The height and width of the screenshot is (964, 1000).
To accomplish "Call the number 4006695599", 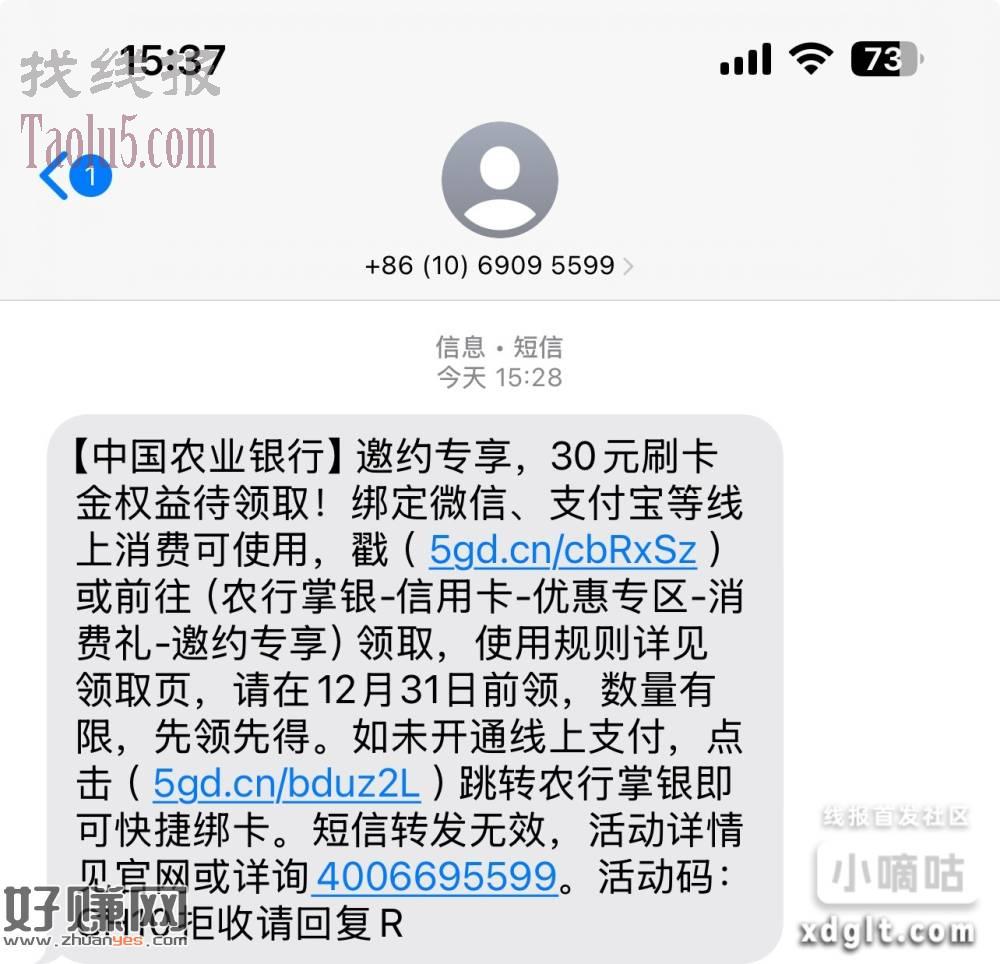I will pyautogui.click(x=436, y=877).
